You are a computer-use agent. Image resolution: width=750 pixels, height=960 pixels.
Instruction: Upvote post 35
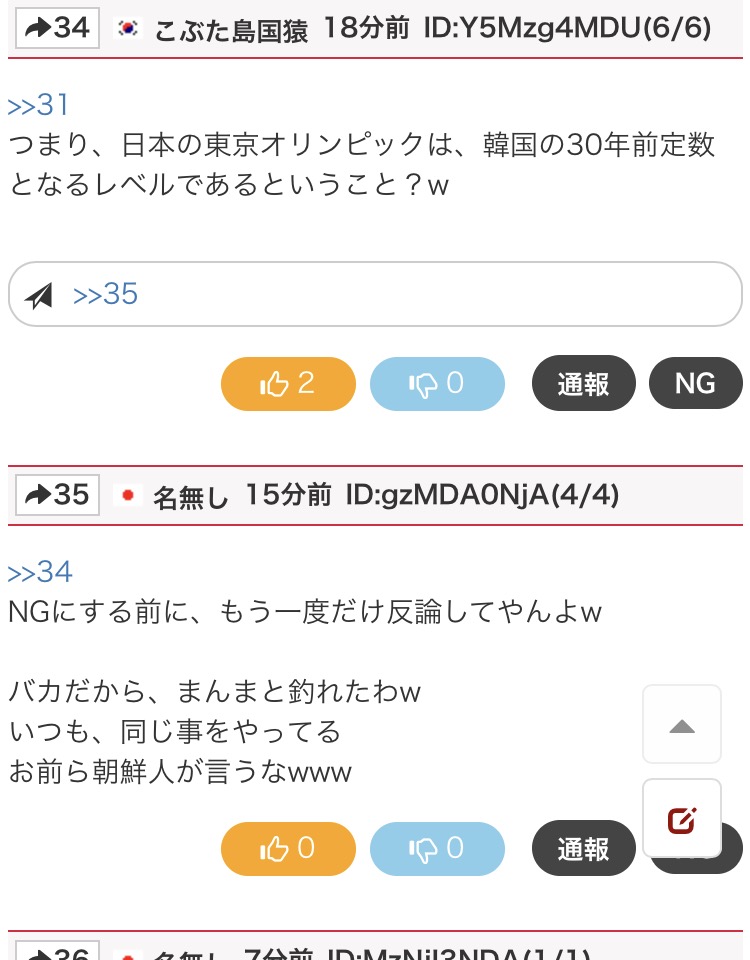click(288, 849)
